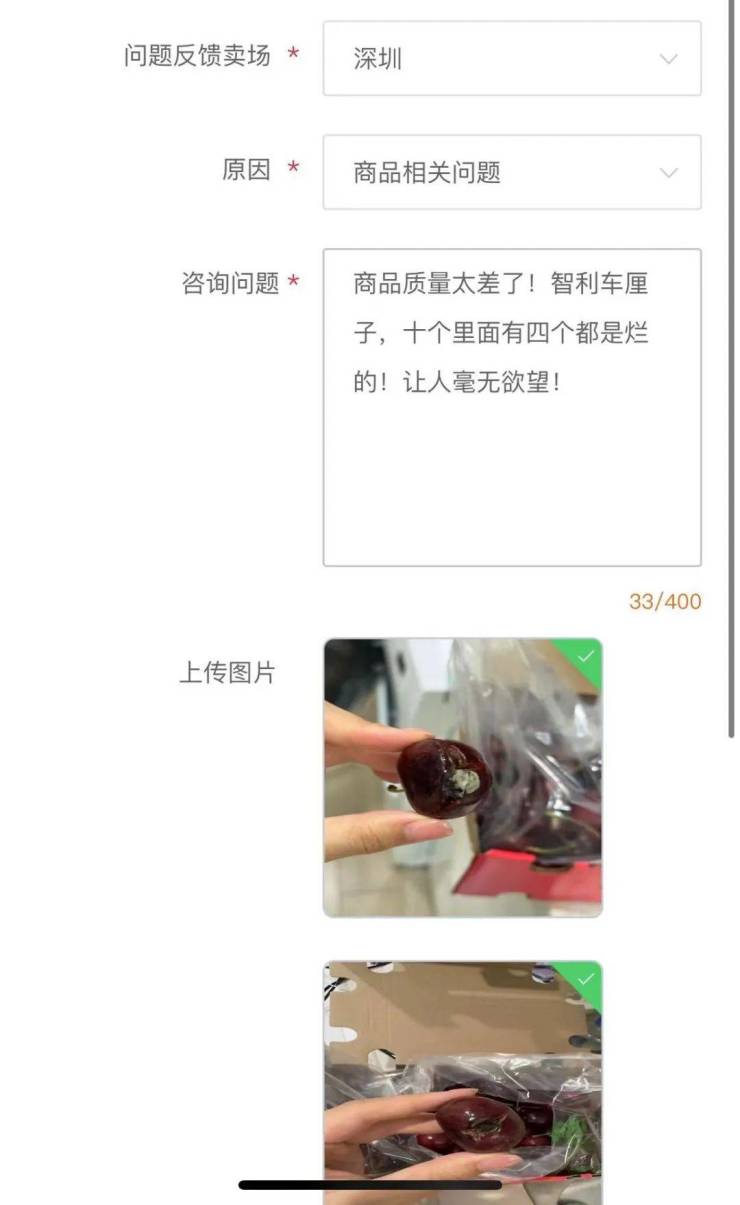The image size is (740, 1205).
Task: Expand the 原因 dropdown showing 商品相关问题
Action: (x=511, y=173)
